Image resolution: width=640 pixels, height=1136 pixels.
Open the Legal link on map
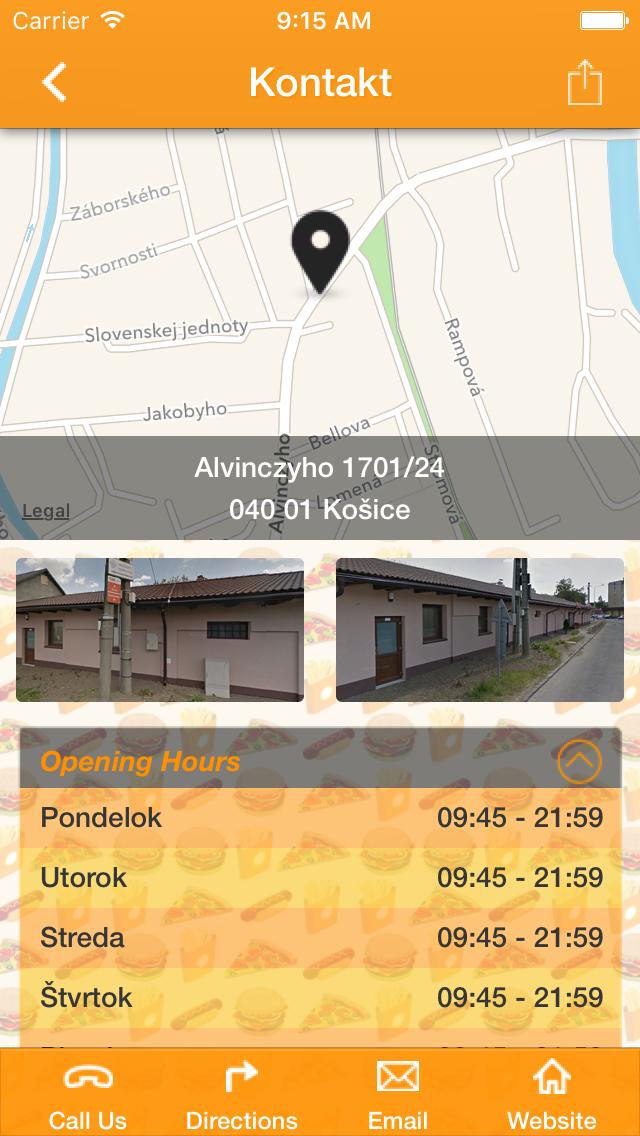(x=46, y=511)
